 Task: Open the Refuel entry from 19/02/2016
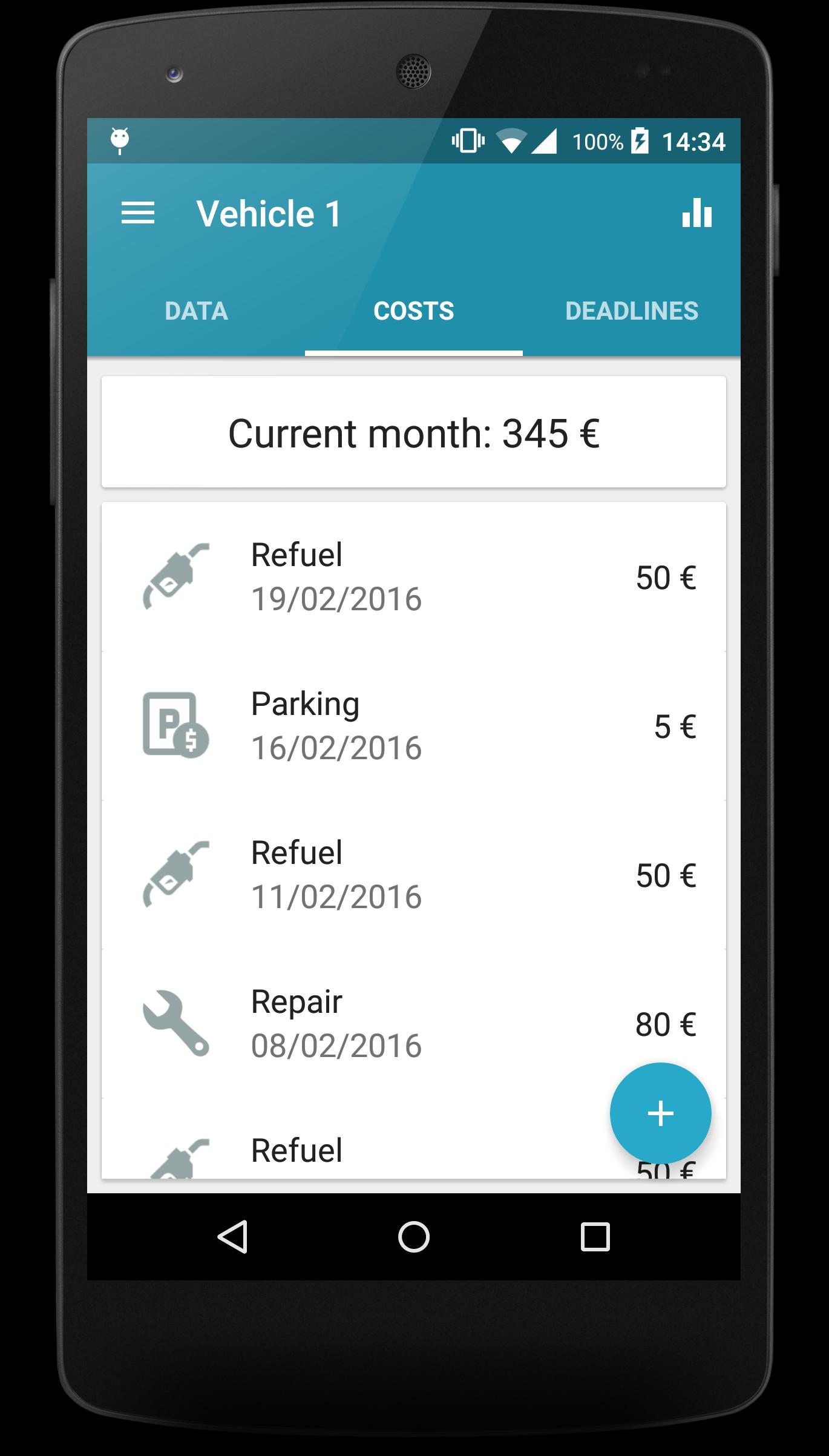coord(414,577)
